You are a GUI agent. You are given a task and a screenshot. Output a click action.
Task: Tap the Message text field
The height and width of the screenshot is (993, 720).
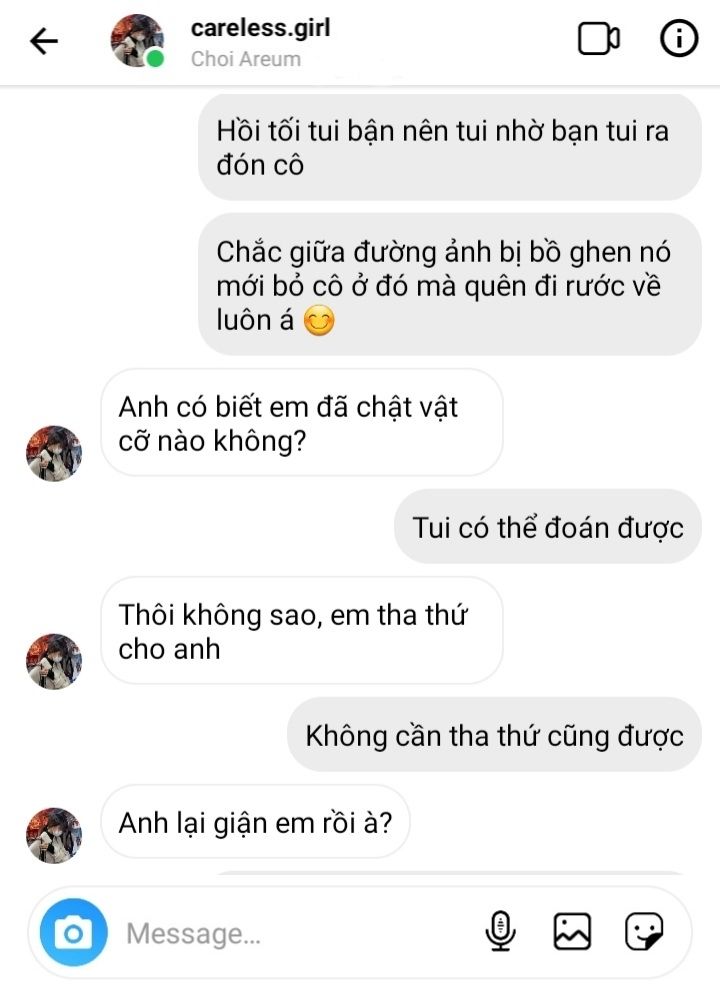[290, 934]
